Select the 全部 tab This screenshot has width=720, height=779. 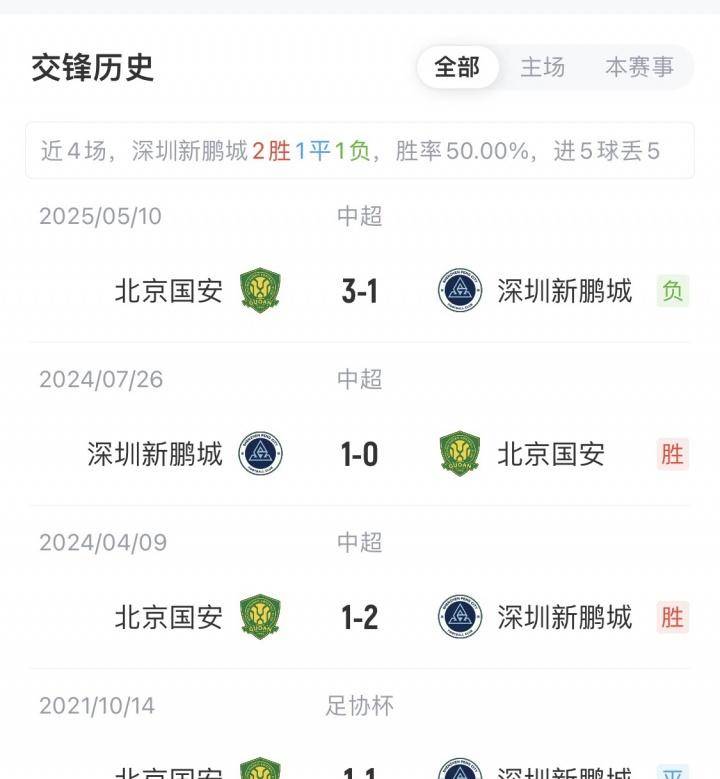pos(457,68)
